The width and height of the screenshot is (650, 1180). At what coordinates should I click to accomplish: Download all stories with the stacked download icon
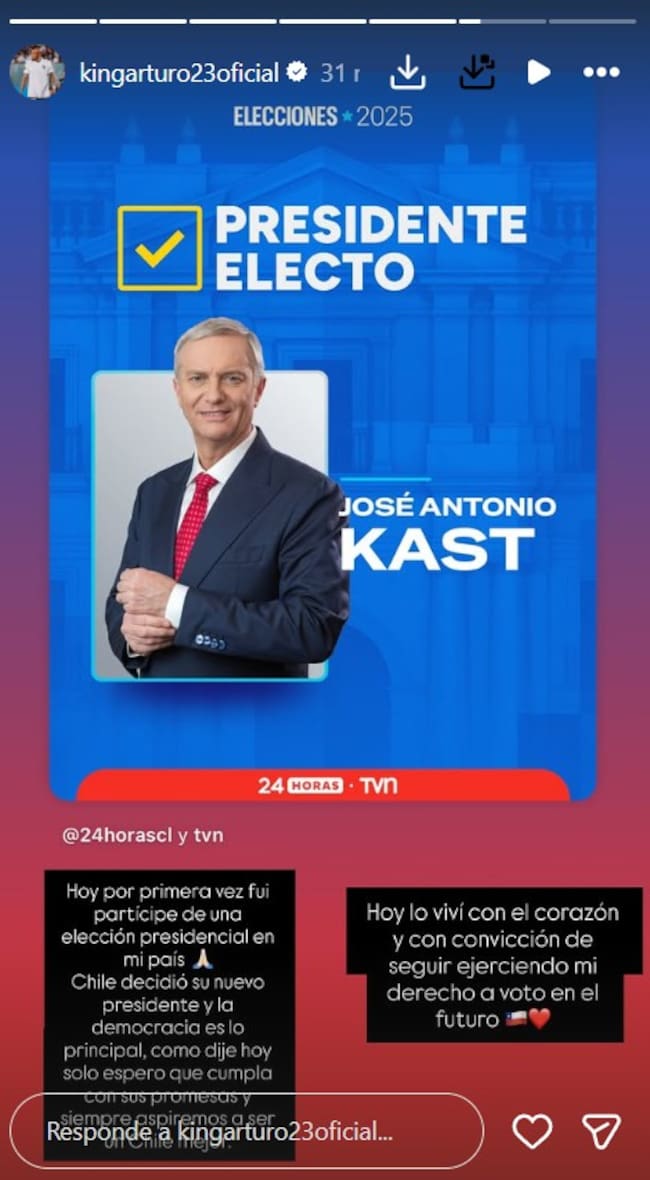click(476, 72)
